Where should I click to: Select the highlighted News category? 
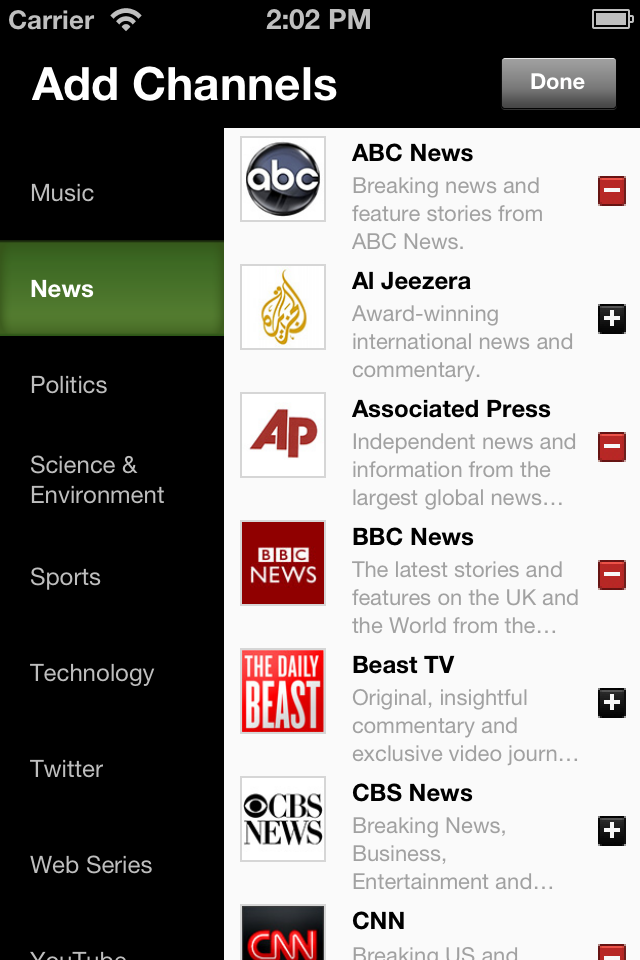[62, 289]
